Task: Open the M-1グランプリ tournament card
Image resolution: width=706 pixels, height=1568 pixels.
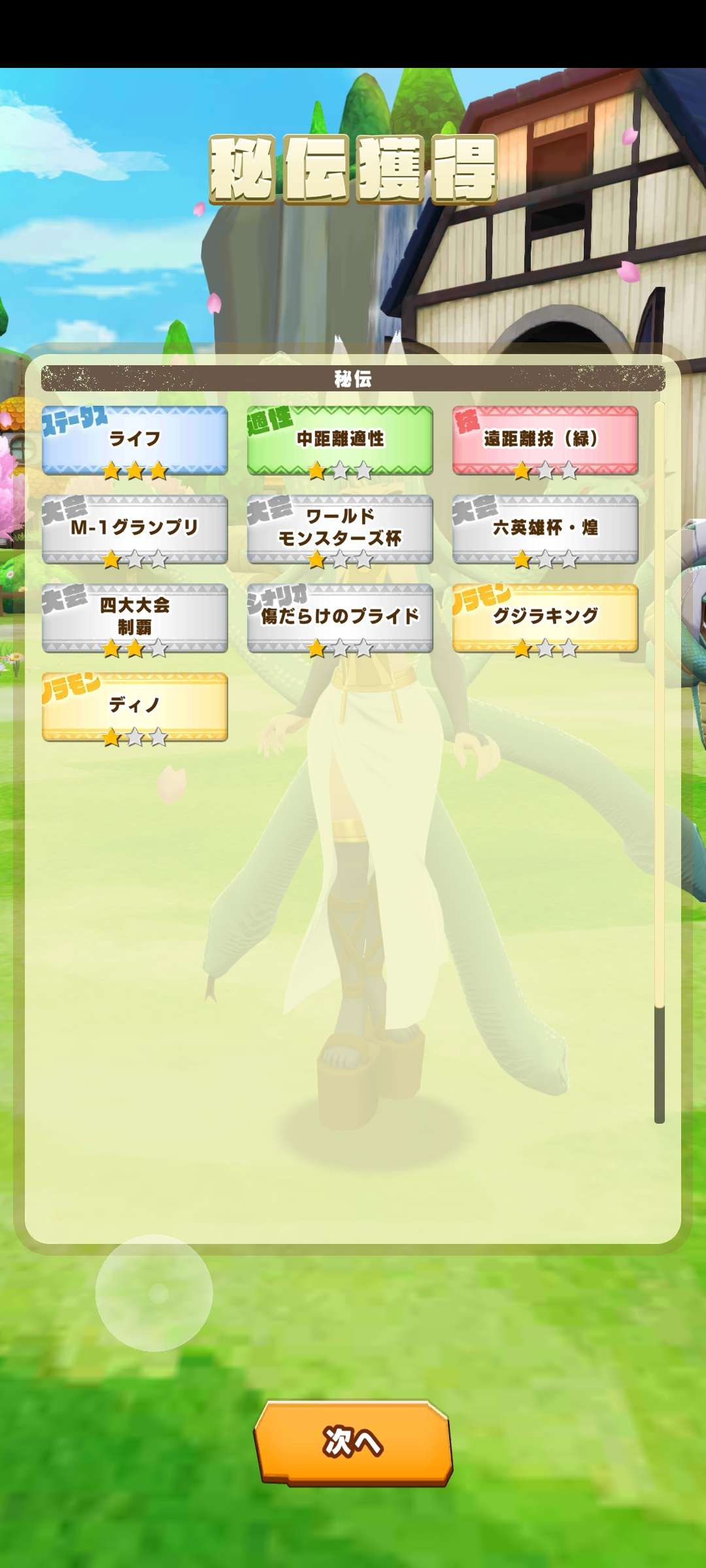Action: point(135,529)
